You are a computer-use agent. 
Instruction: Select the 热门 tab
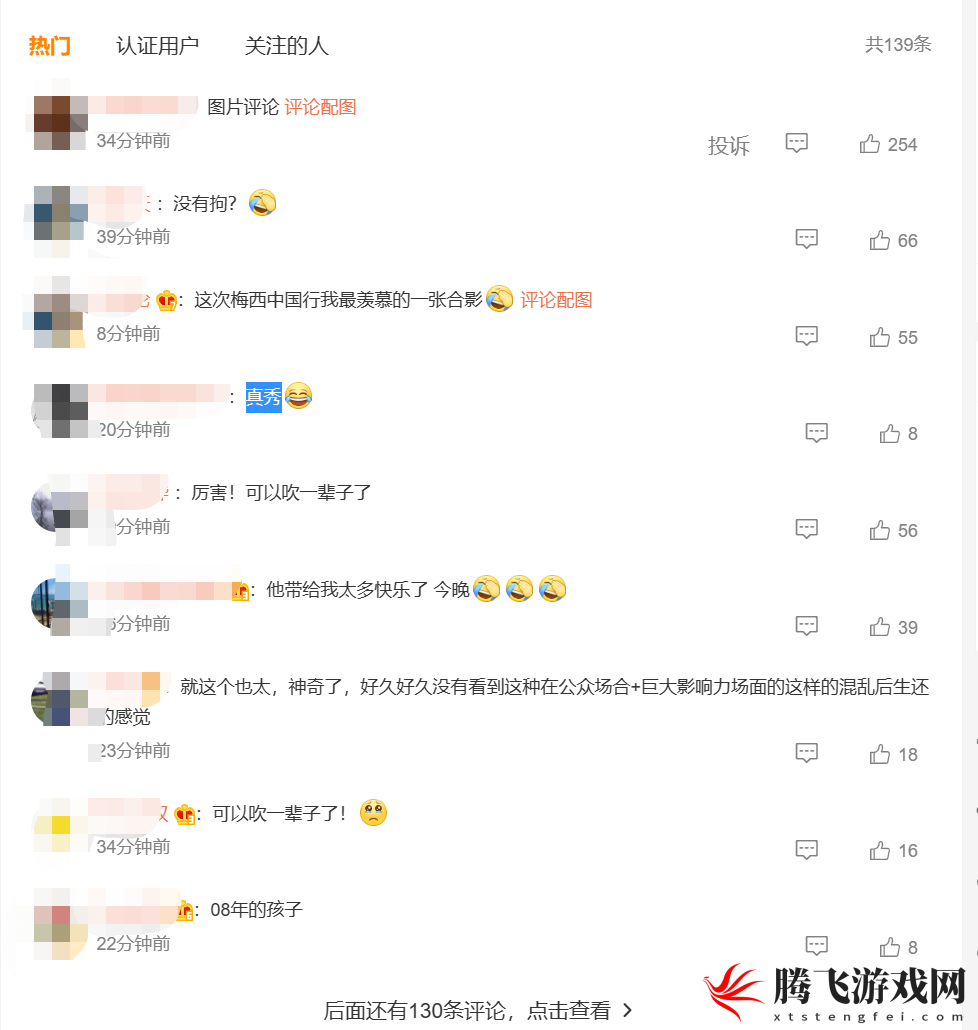coord(49,46)
